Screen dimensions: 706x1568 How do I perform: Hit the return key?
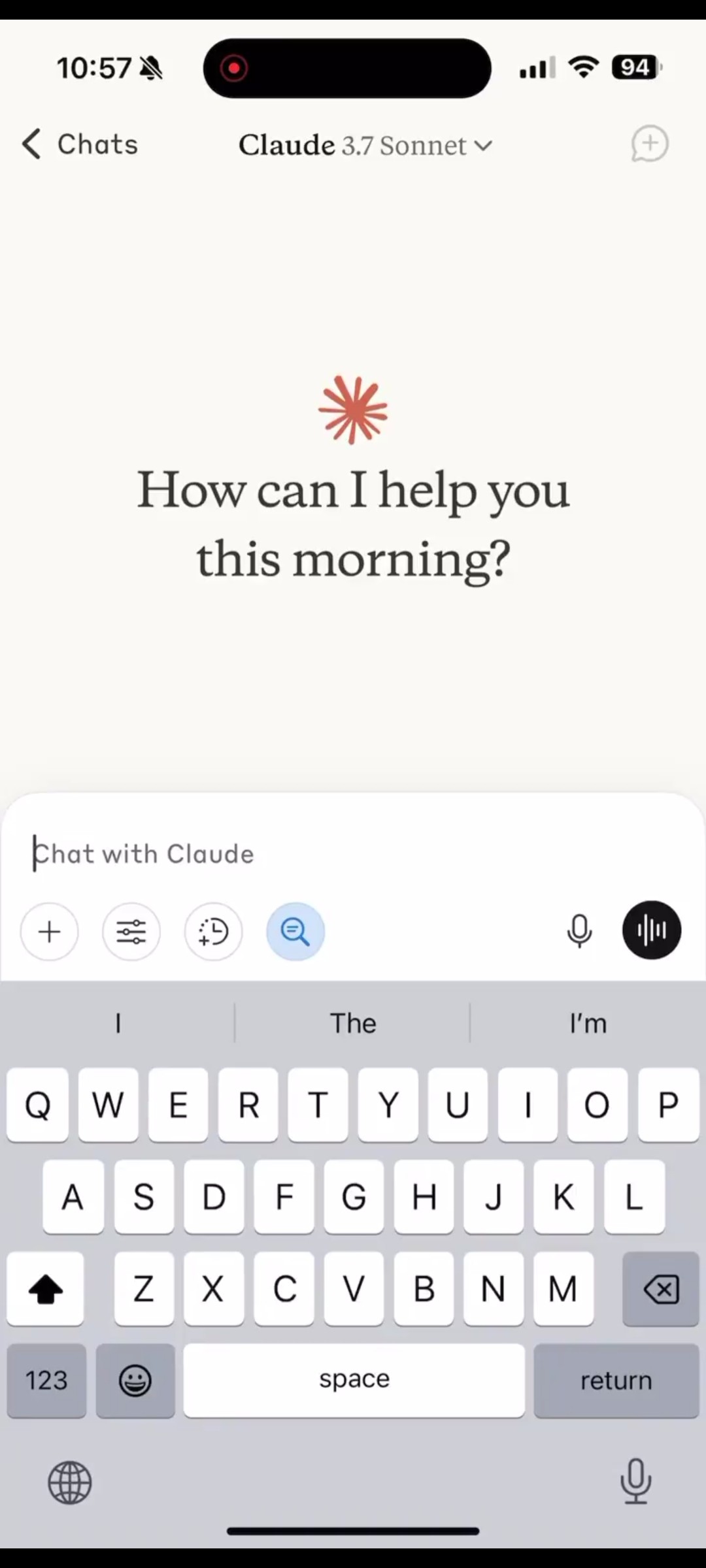tap(616, 1380)
